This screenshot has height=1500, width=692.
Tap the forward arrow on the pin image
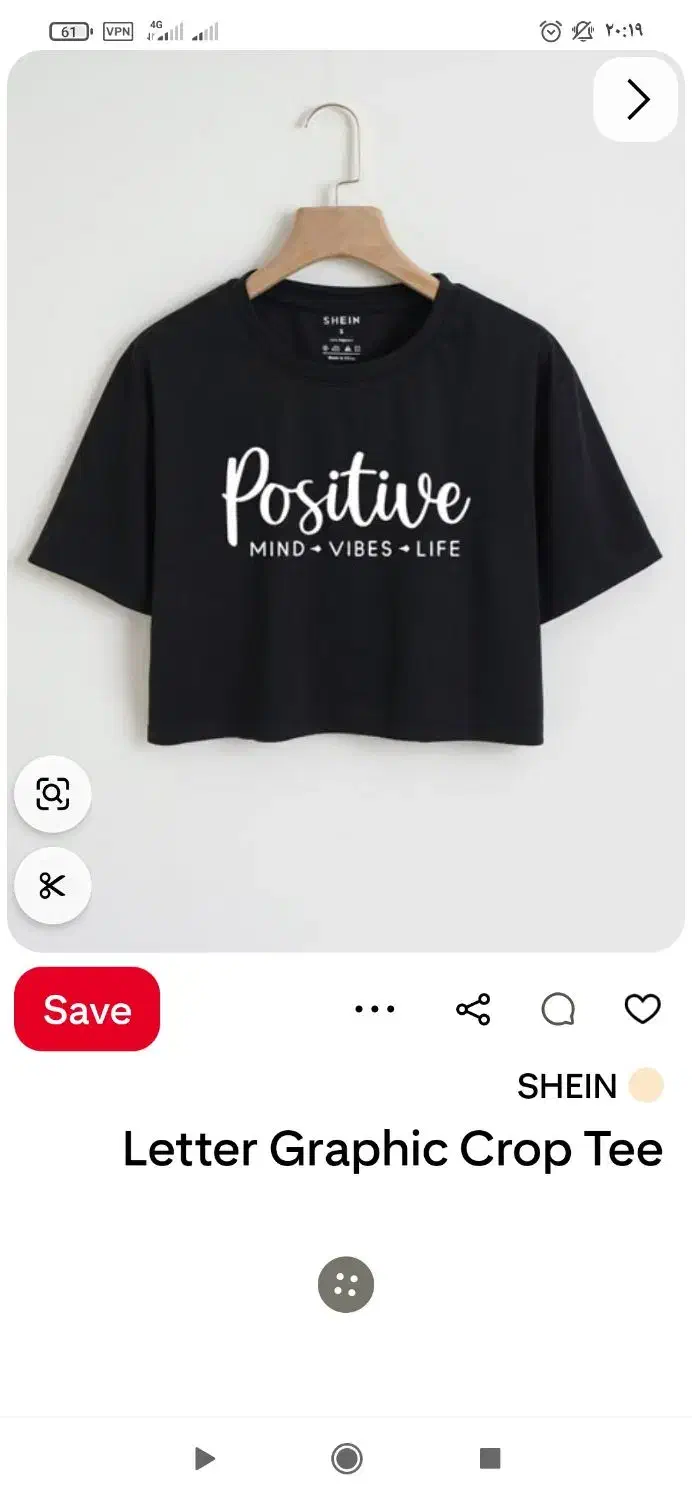click(637, 99)
